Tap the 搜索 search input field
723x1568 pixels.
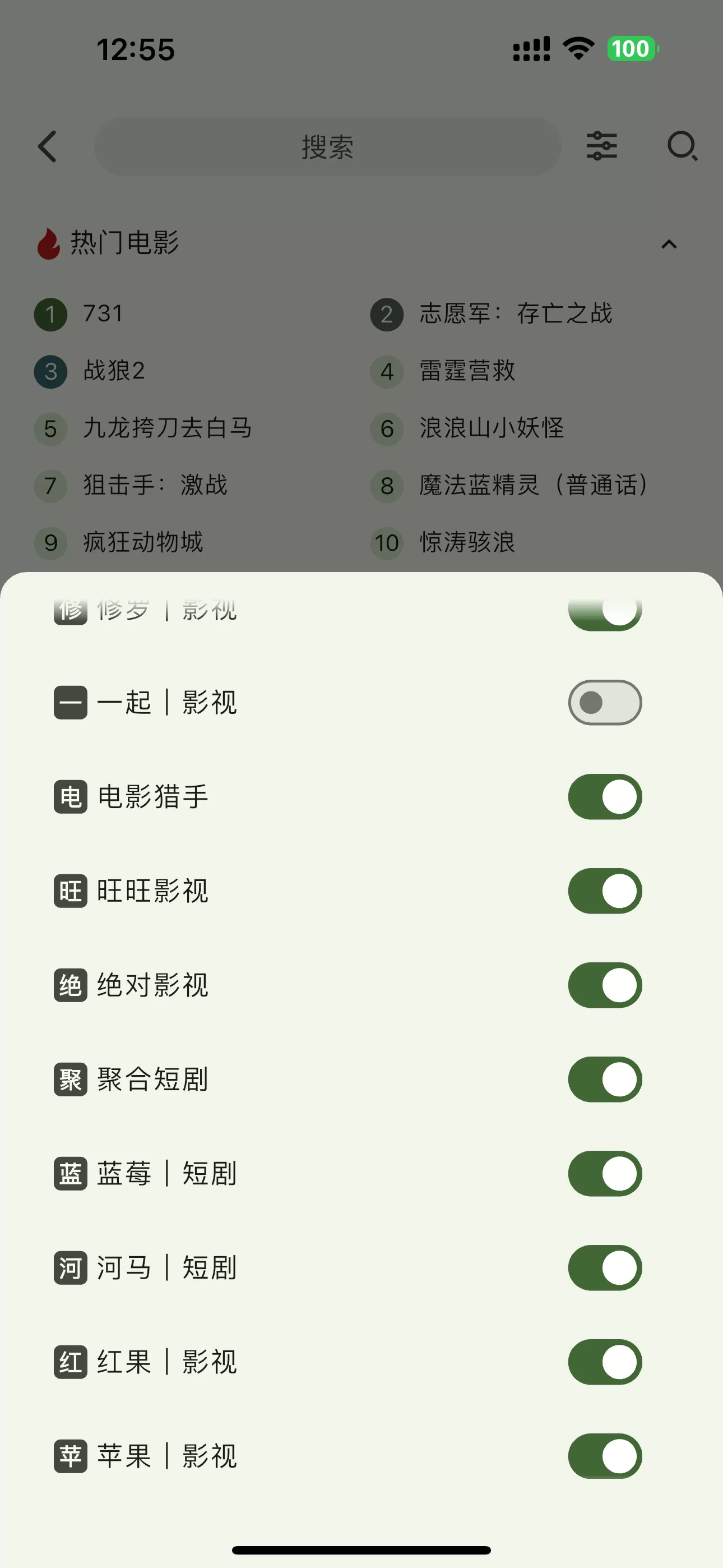pos(327,147)
